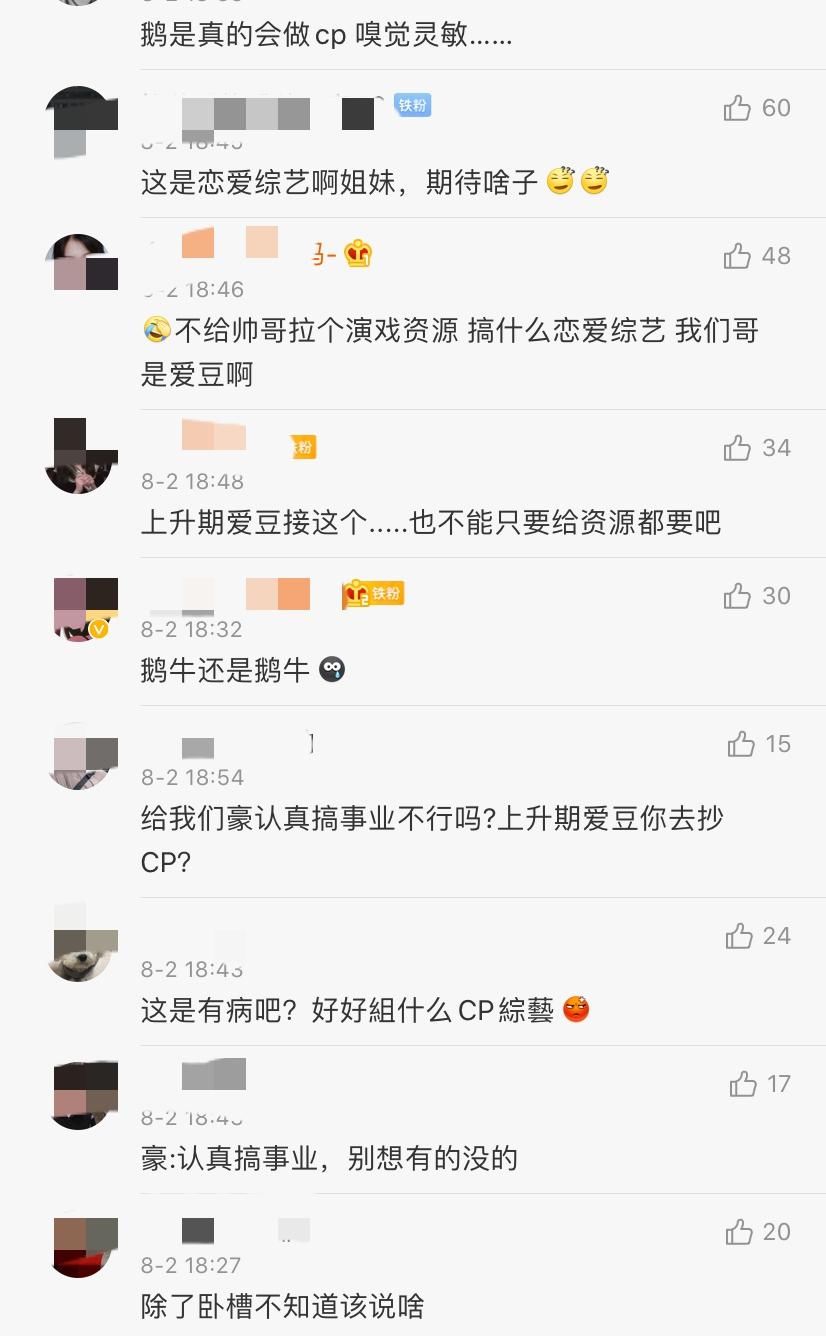Click the yellow verified V badge on avatar
Screen dimensions: 826x1336
coord(97,631)
